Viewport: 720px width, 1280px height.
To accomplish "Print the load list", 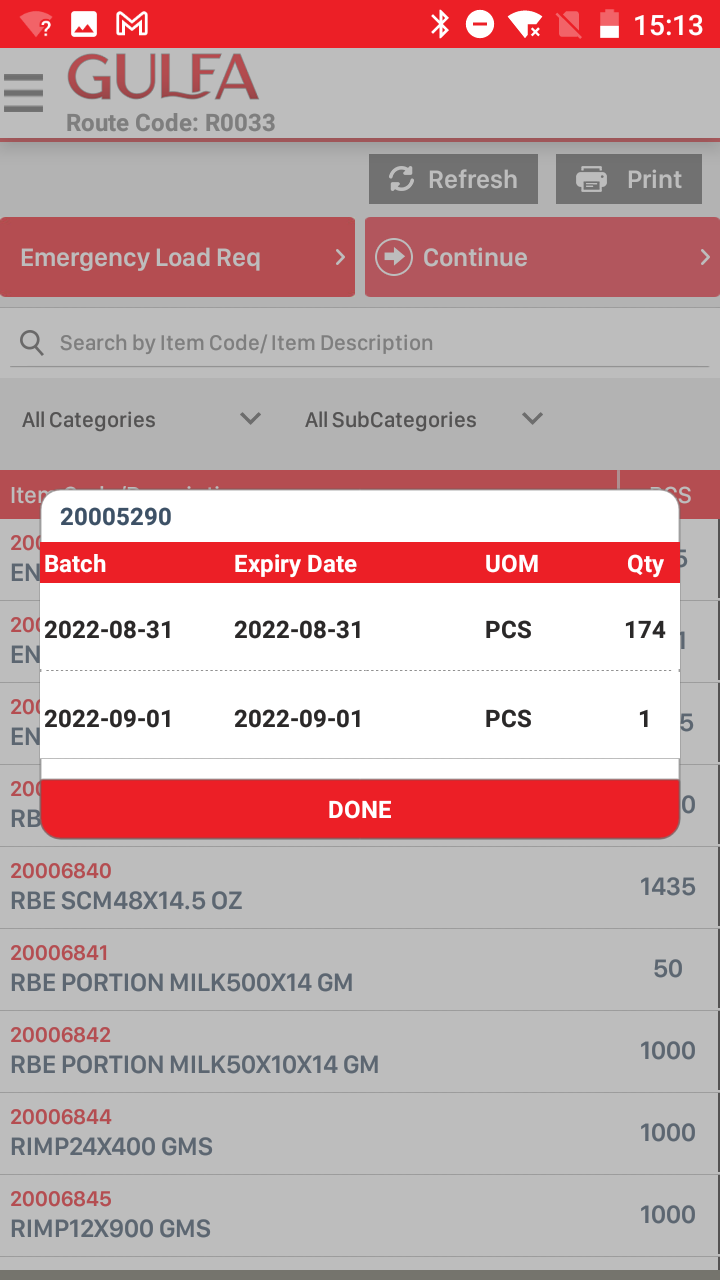I will point(629,179).
